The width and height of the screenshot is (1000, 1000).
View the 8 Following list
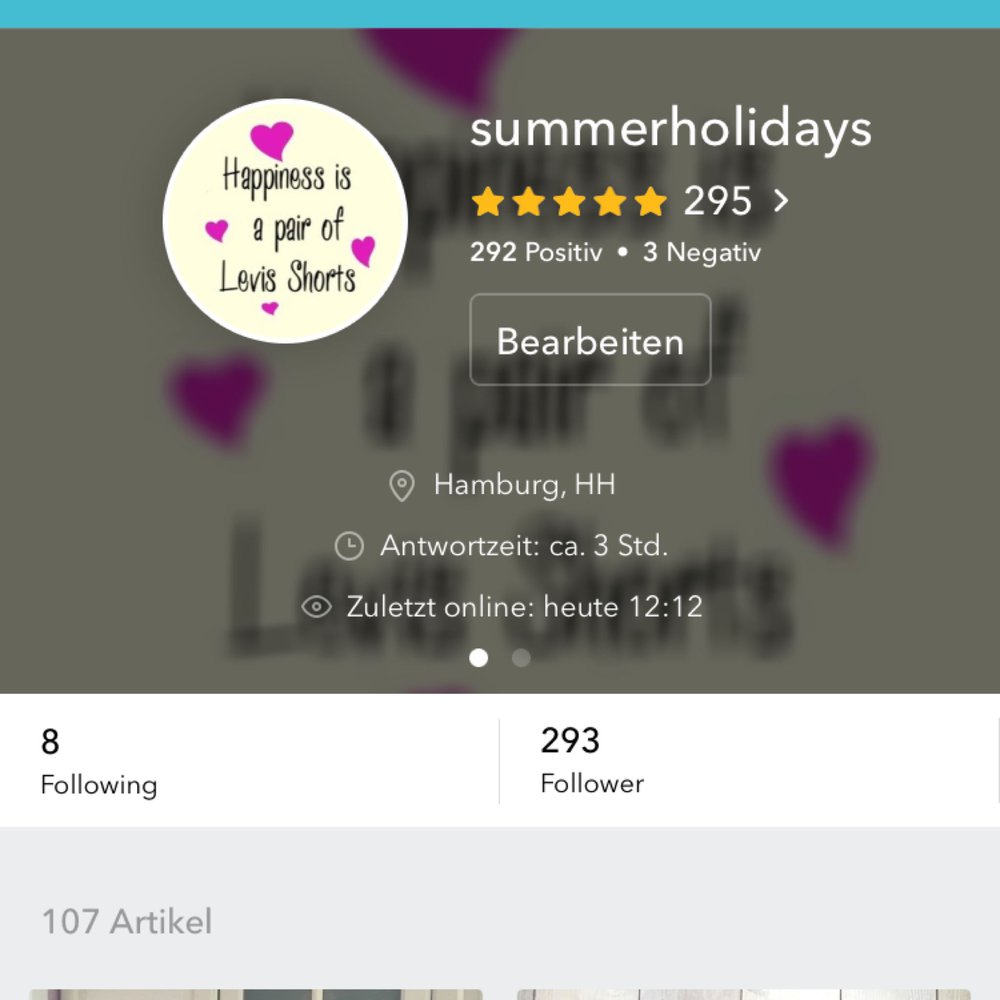point(99,761)
